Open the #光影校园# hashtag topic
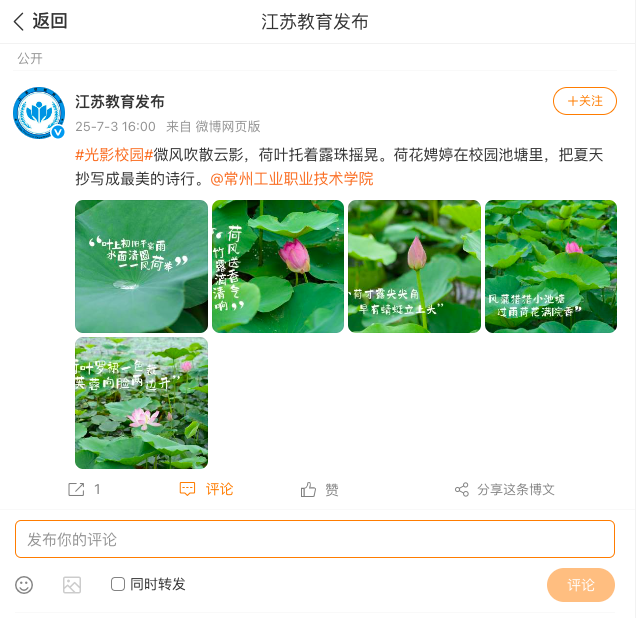Screen dimensions: 636x618 [114, 155]
